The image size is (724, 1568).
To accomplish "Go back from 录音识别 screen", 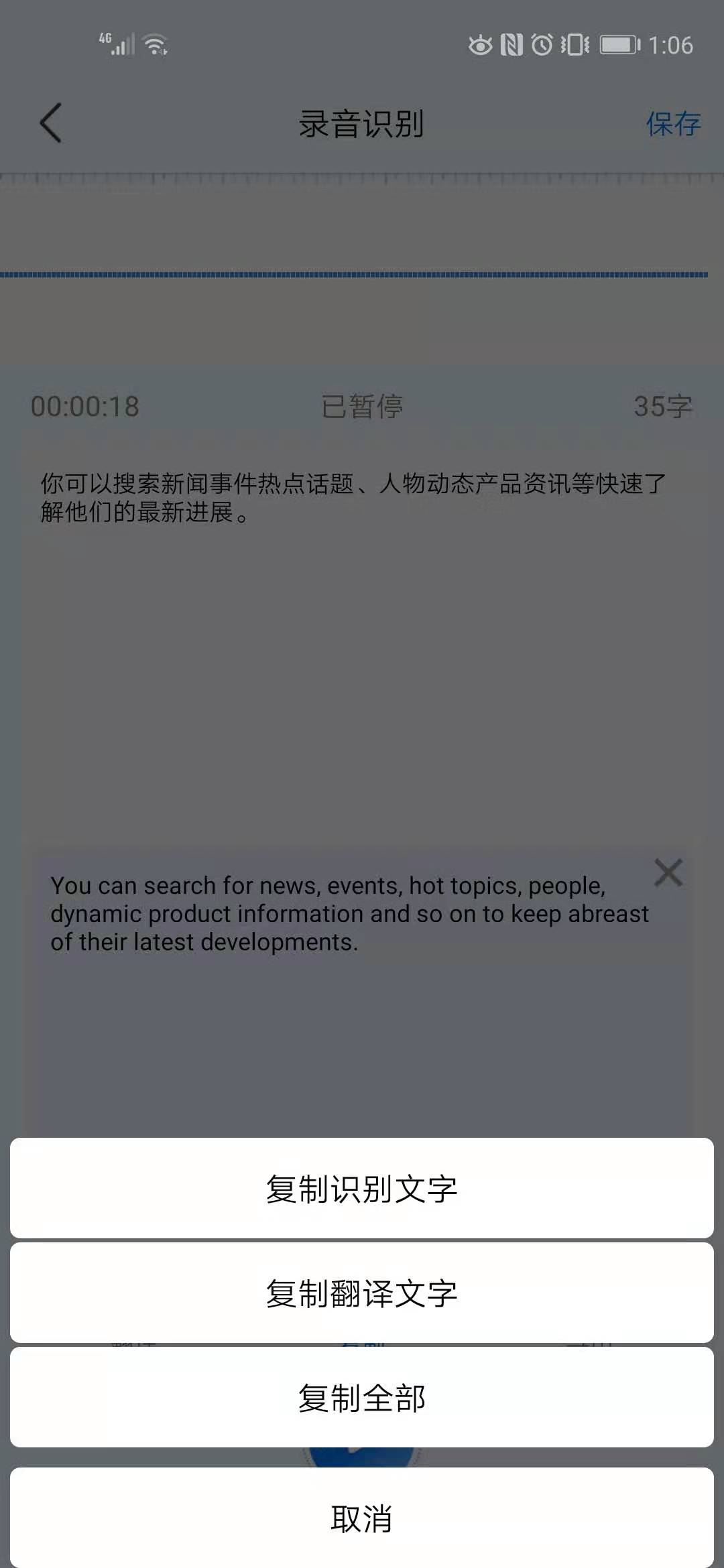I will [50, 123].
